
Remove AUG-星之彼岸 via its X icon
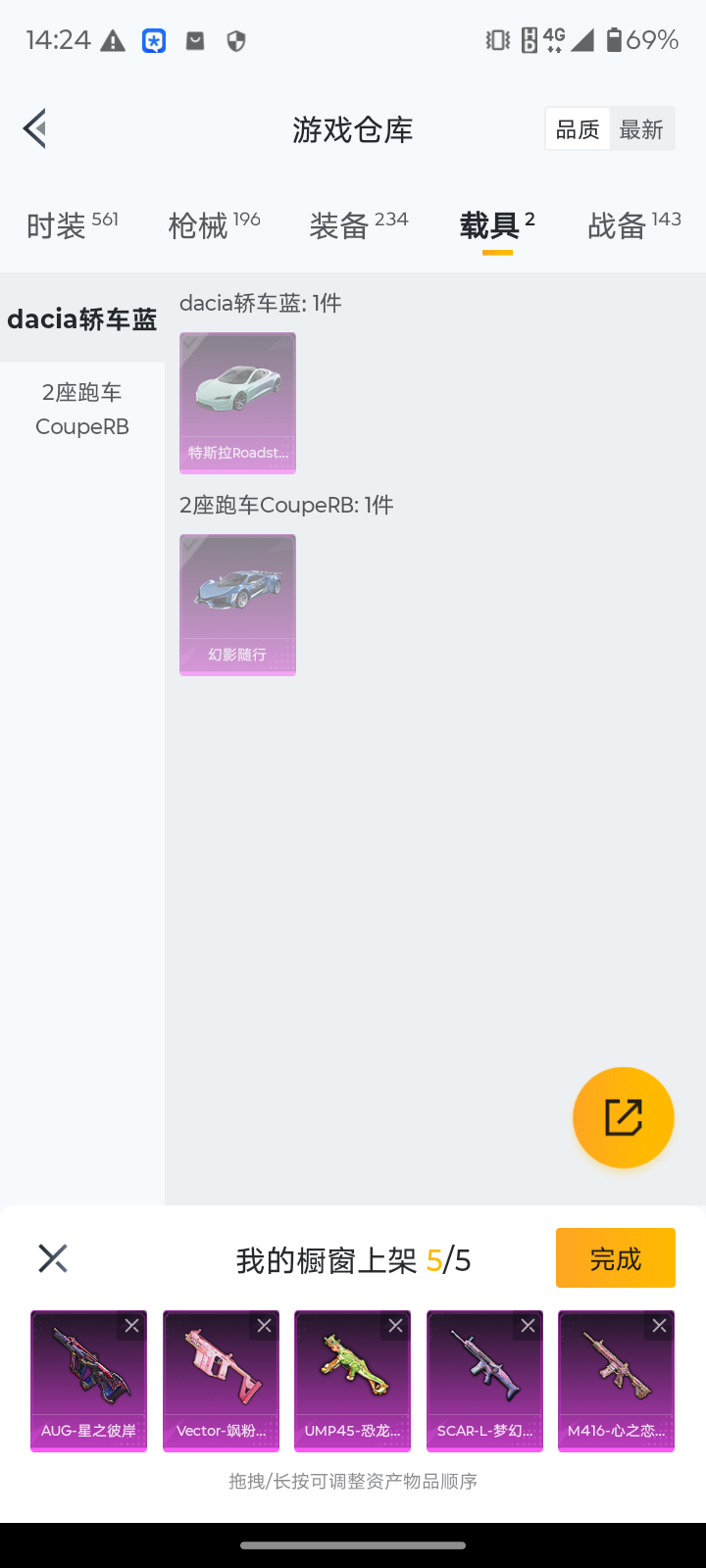(132, 1326)
